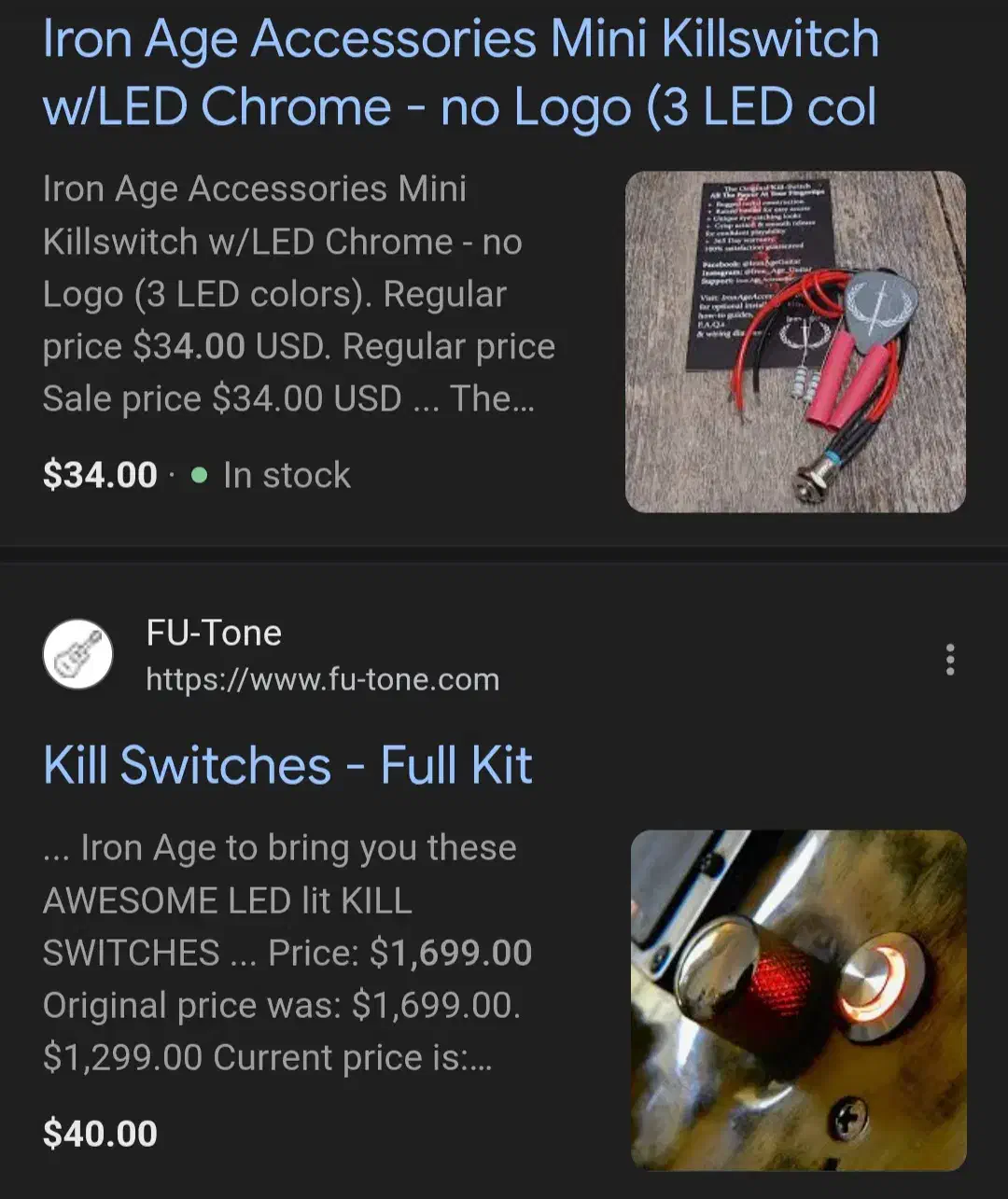This screenshot has width=1008, height=1199.
Task: Select the "$40.00" price below FU-Tone snippet
Action: [99, 1133]
